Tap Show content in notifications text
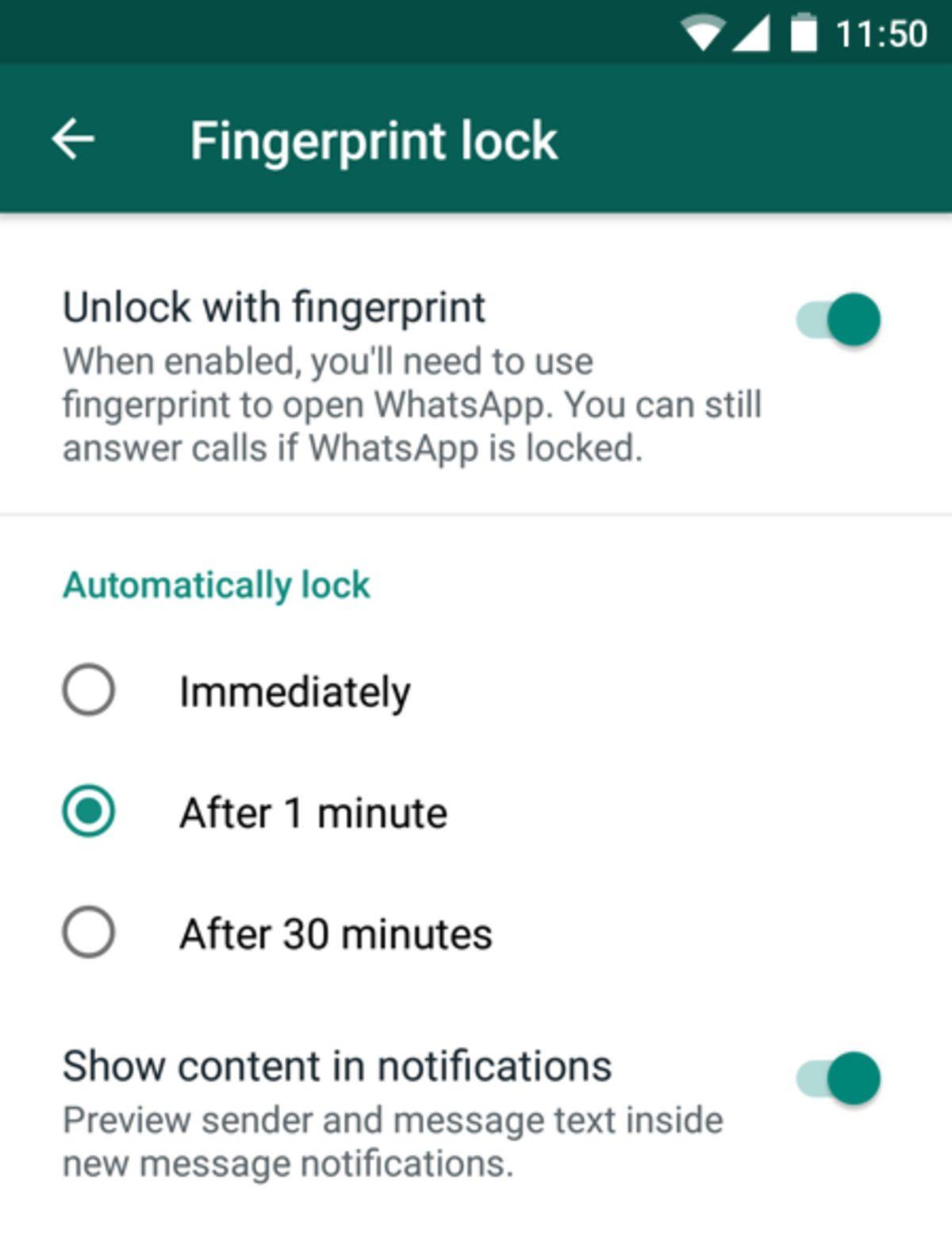Viewport: 952px width, 1238px height. (337, 1067)
